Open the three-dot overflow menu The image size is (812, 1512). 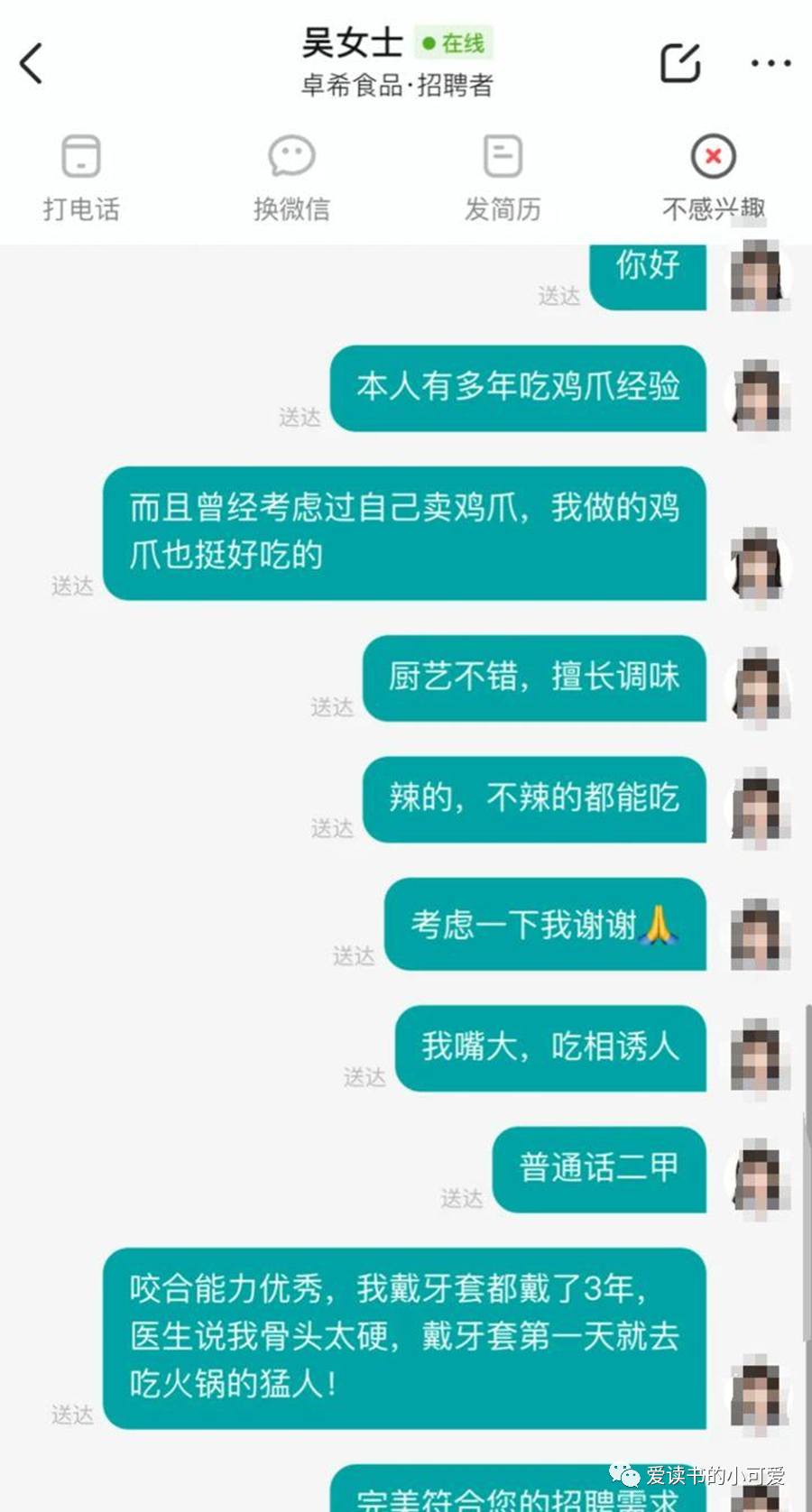coord(771,63)
